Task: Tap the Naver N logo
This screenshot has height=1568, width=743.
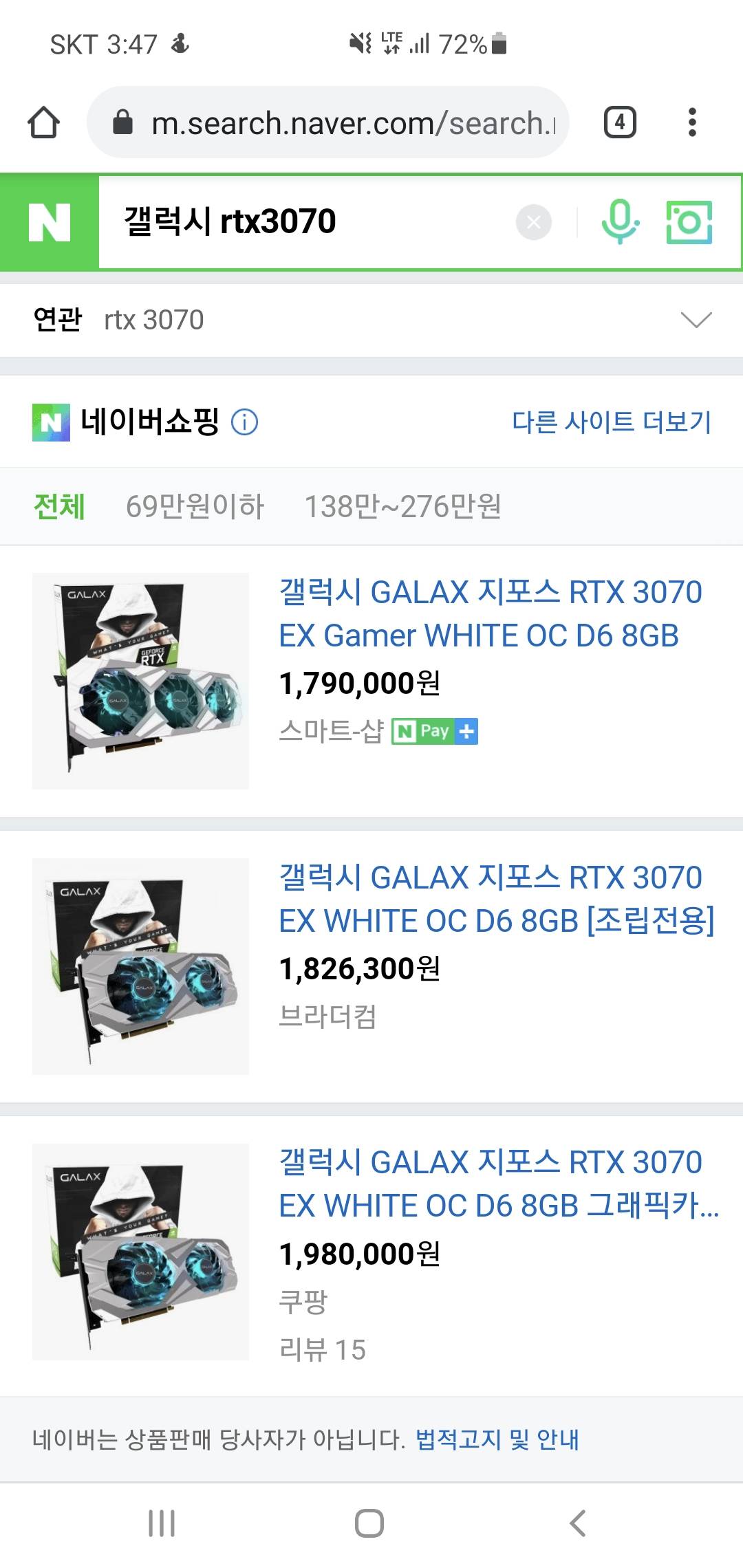Action: tap(50, 222)
